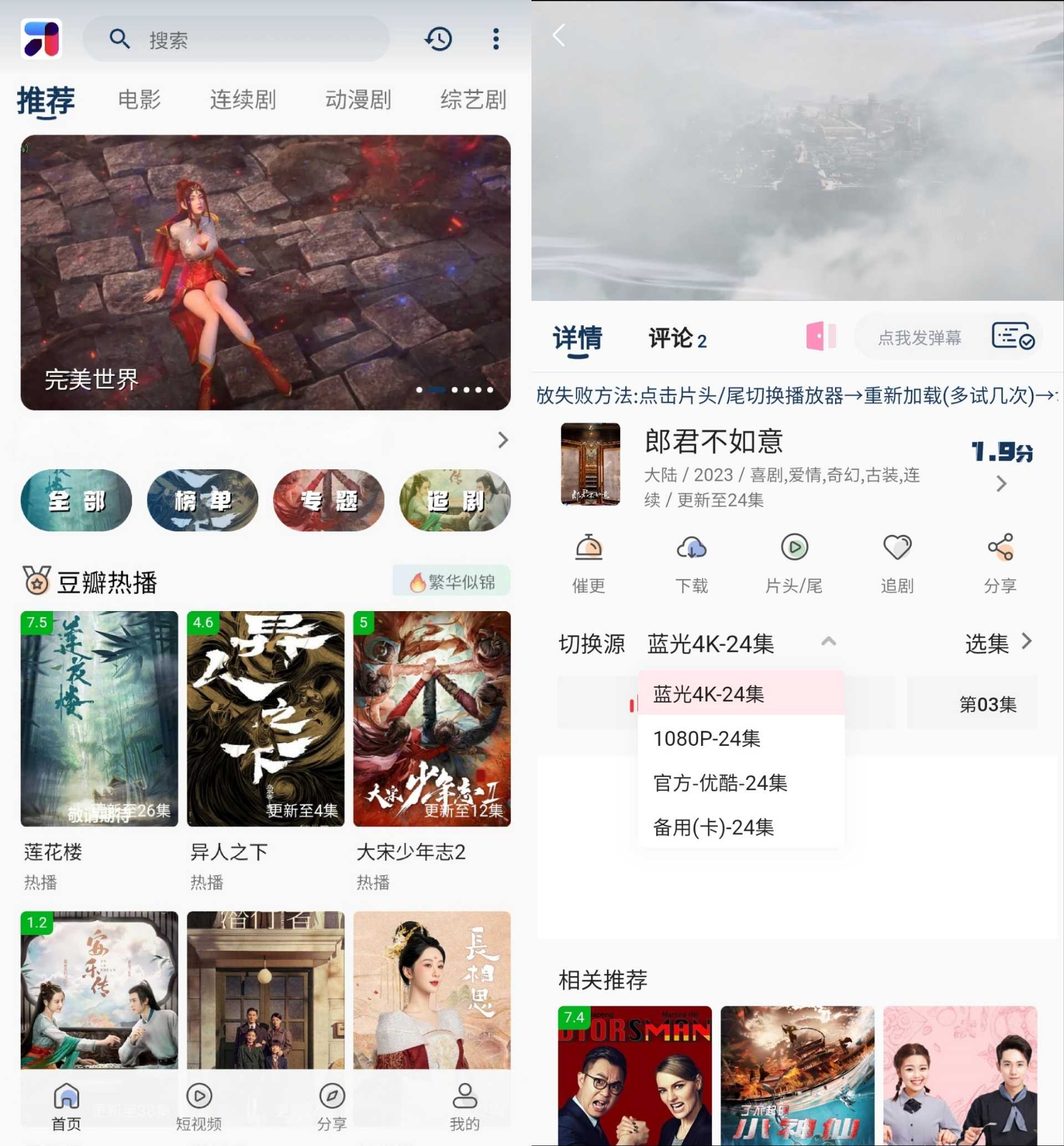Open the 异人之下 poster card

click(x=265, y=719)
